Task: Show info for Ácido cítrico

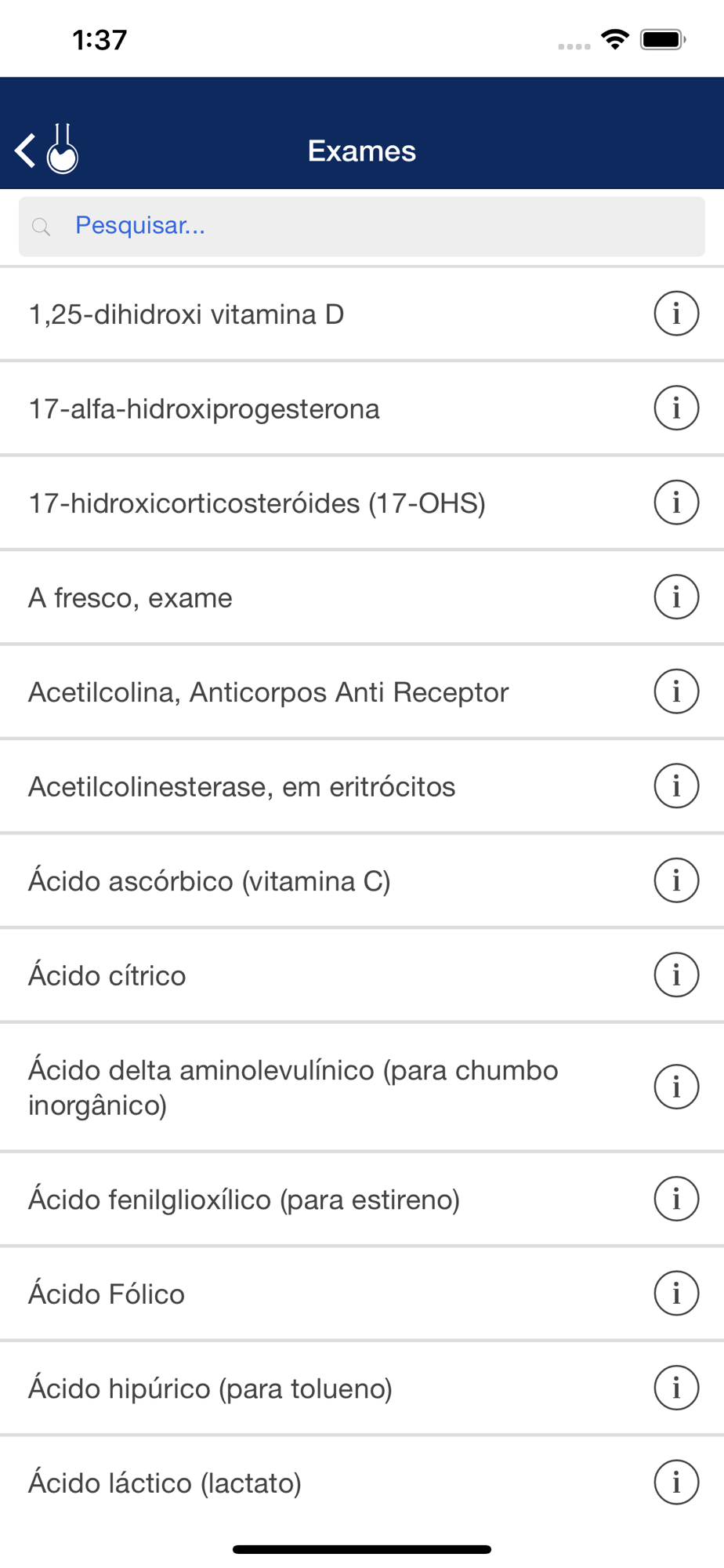Action: tap(676, 975)
